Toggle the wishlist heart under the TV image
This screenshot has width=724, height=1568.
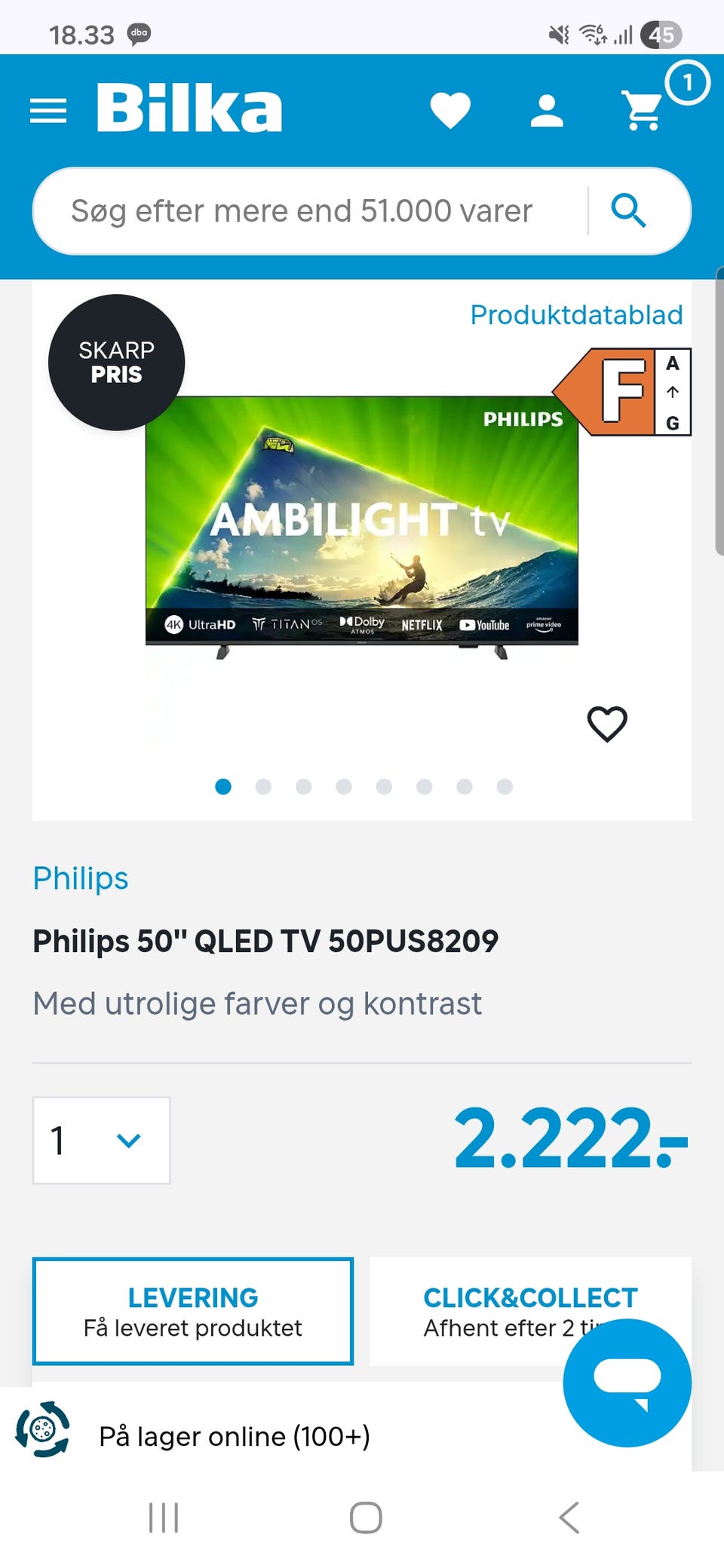[x=606, y=724]
